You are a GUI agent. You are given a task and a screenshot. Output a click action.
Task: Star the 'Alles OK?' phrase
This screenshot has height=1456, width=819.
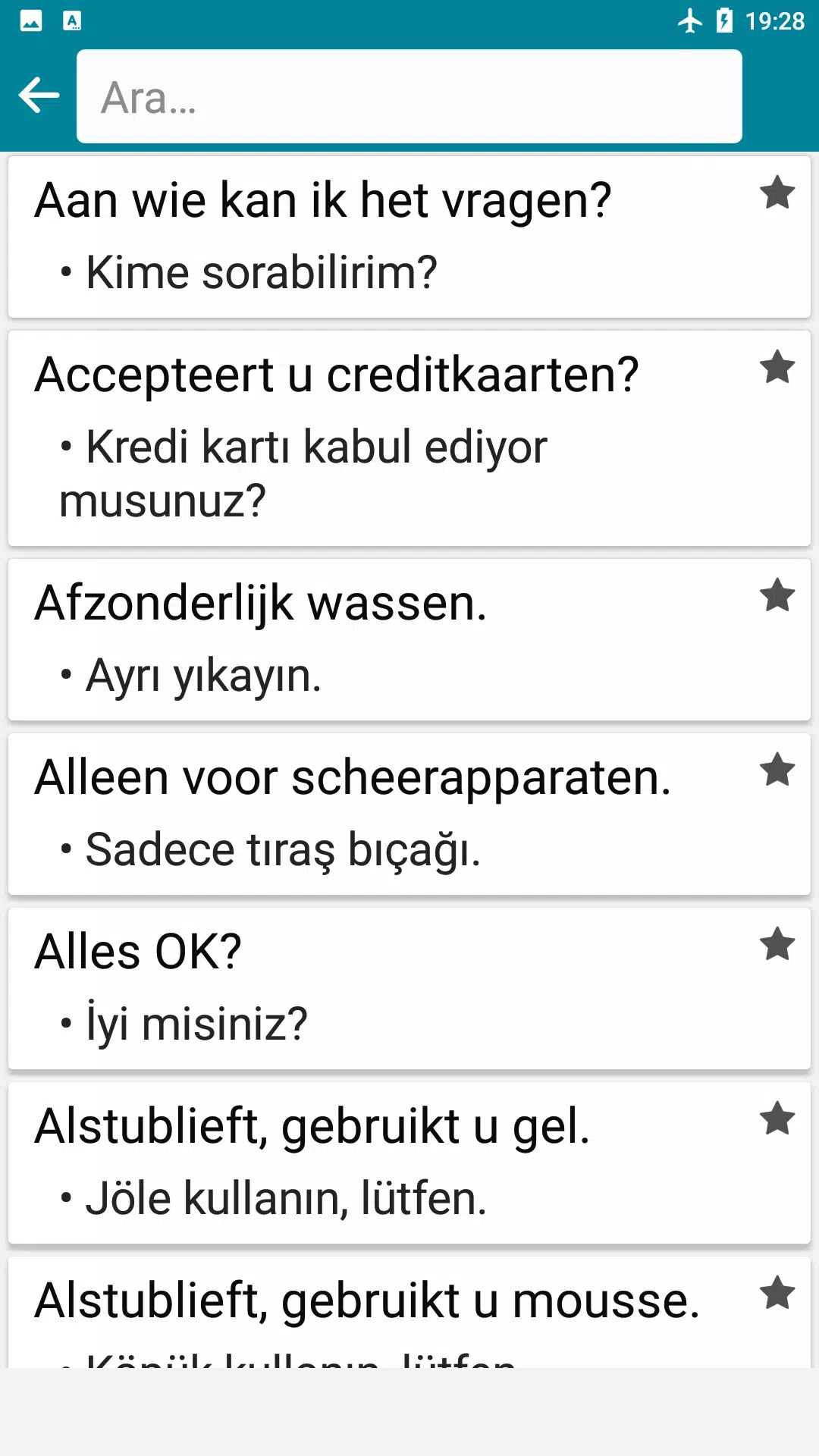click(777, 944)
